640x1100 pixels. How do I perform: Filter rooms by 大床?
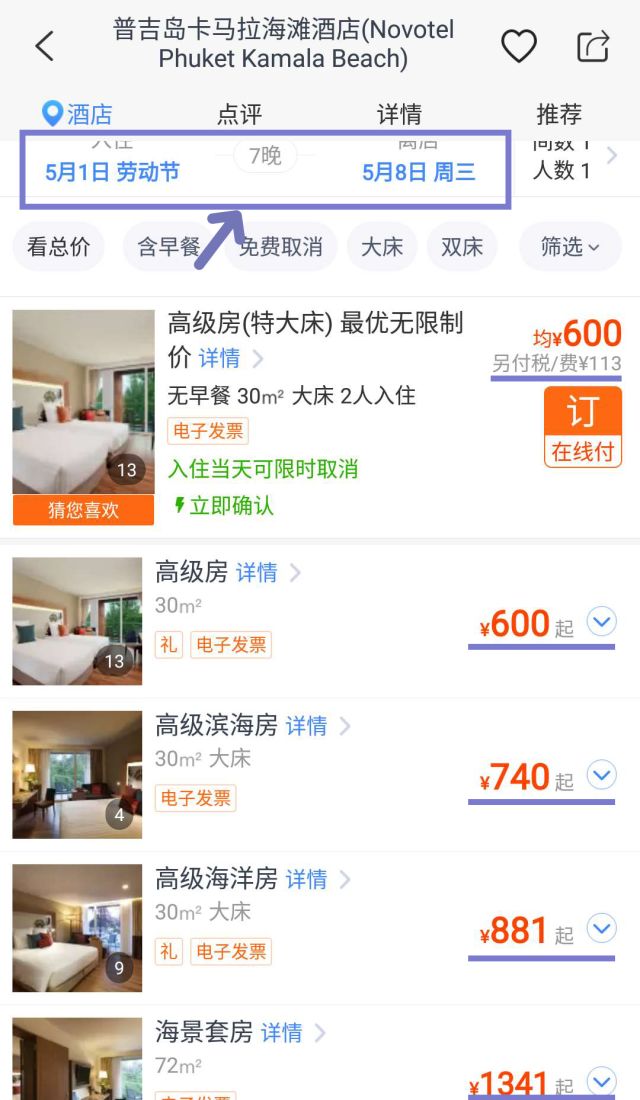381,247
